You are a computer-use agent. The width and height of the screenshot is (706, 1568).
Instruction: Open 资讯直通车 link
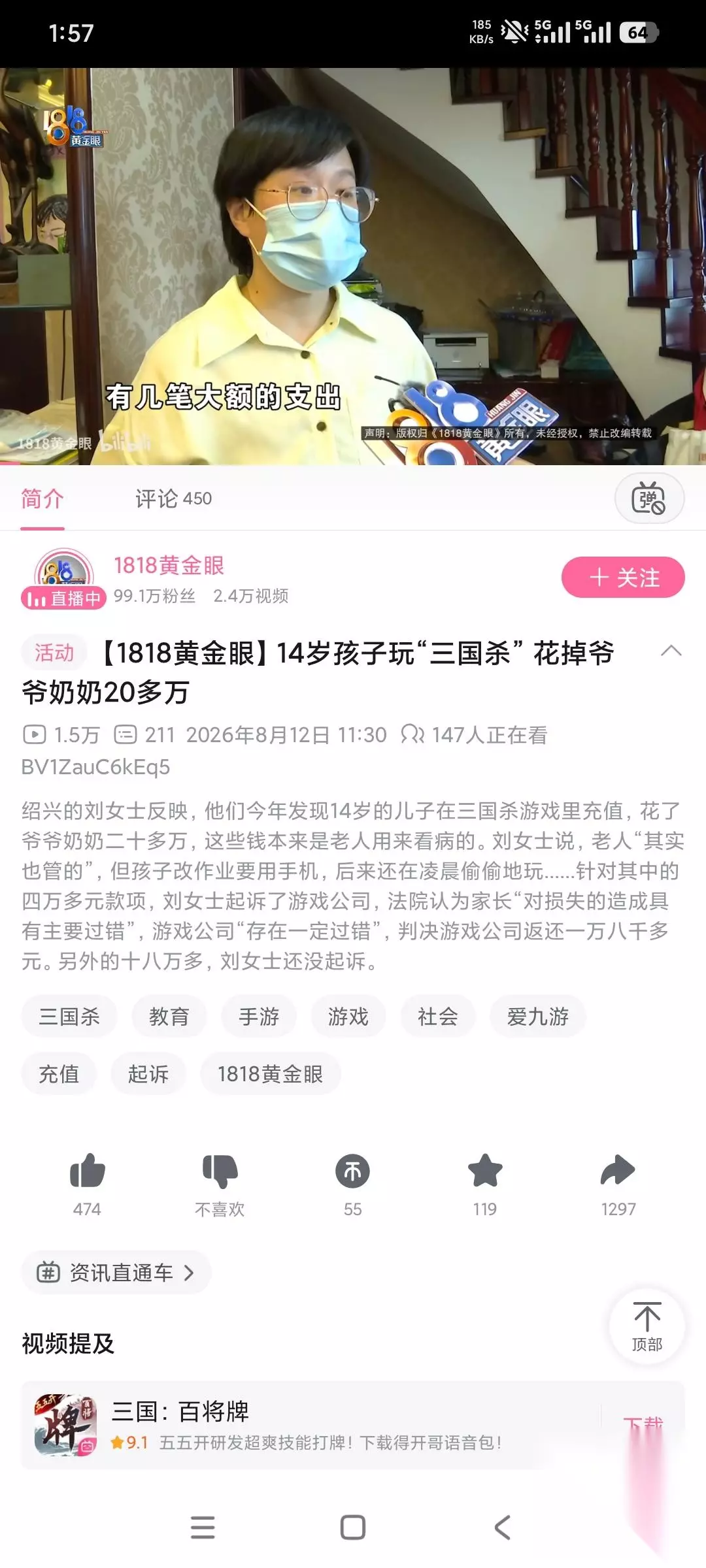[116, 1273]
